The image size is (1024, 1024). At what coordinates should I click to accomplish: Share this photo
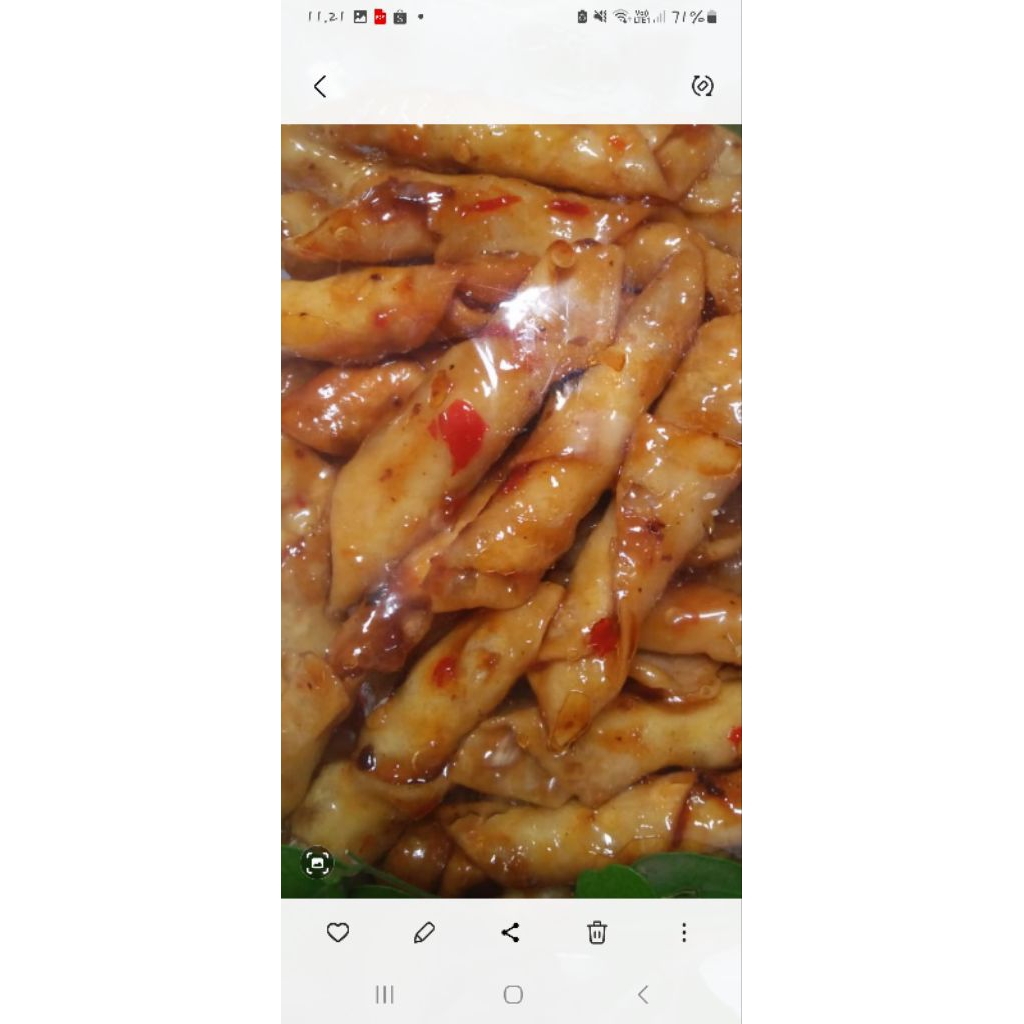pos(510,933)
